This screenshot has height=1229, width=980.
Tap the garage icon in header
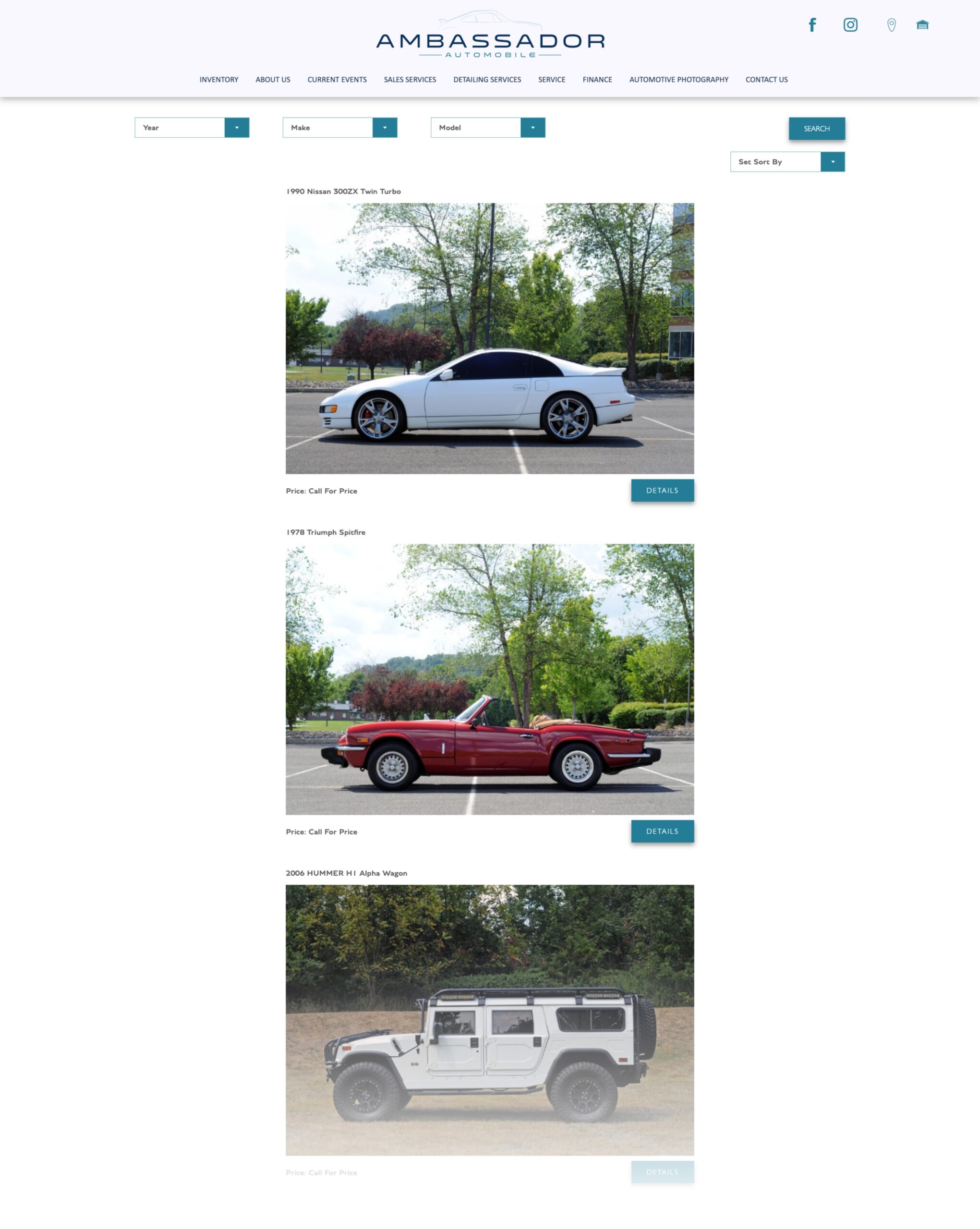click(x=922, y=24)
